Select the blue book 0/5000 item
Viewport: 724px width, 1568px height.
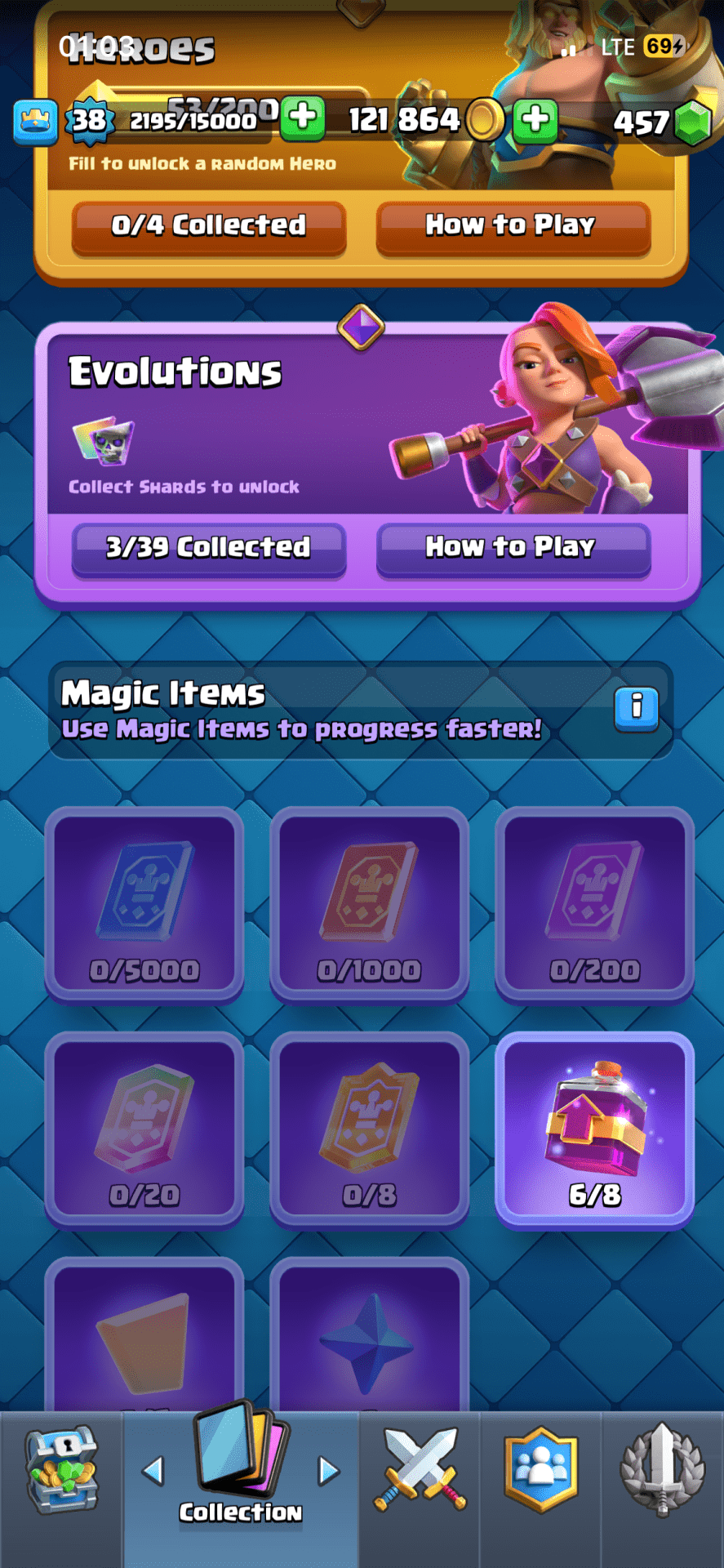pos(144,904)
